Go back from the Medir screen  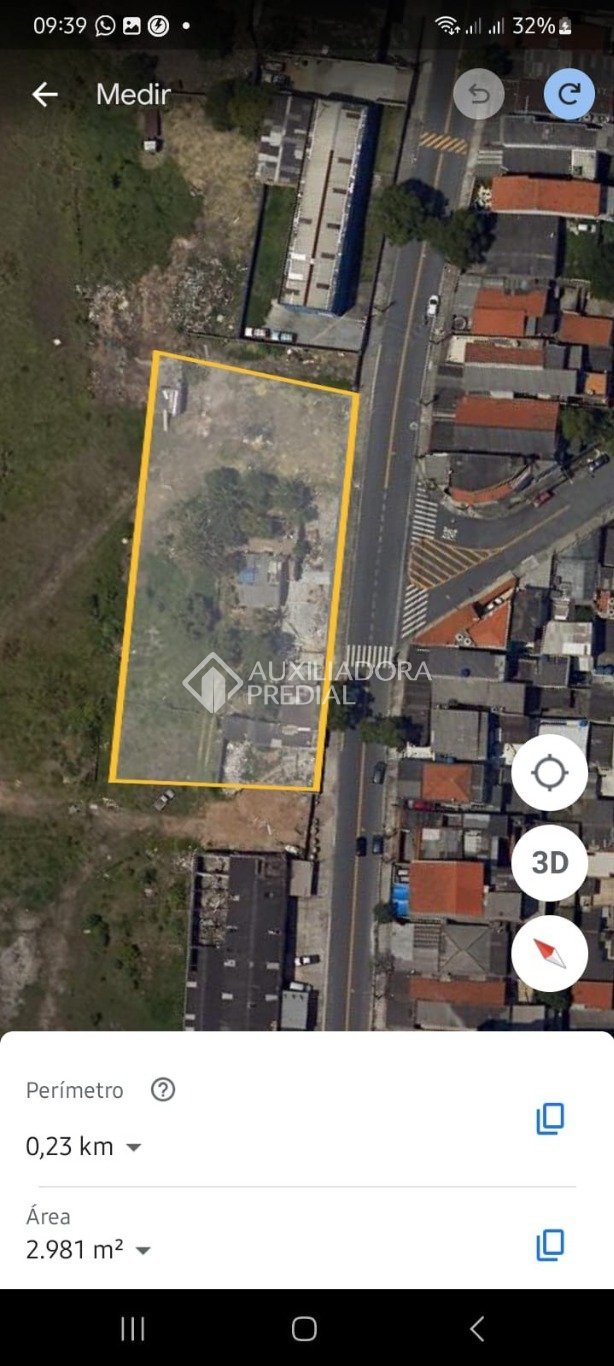(45, 95)
